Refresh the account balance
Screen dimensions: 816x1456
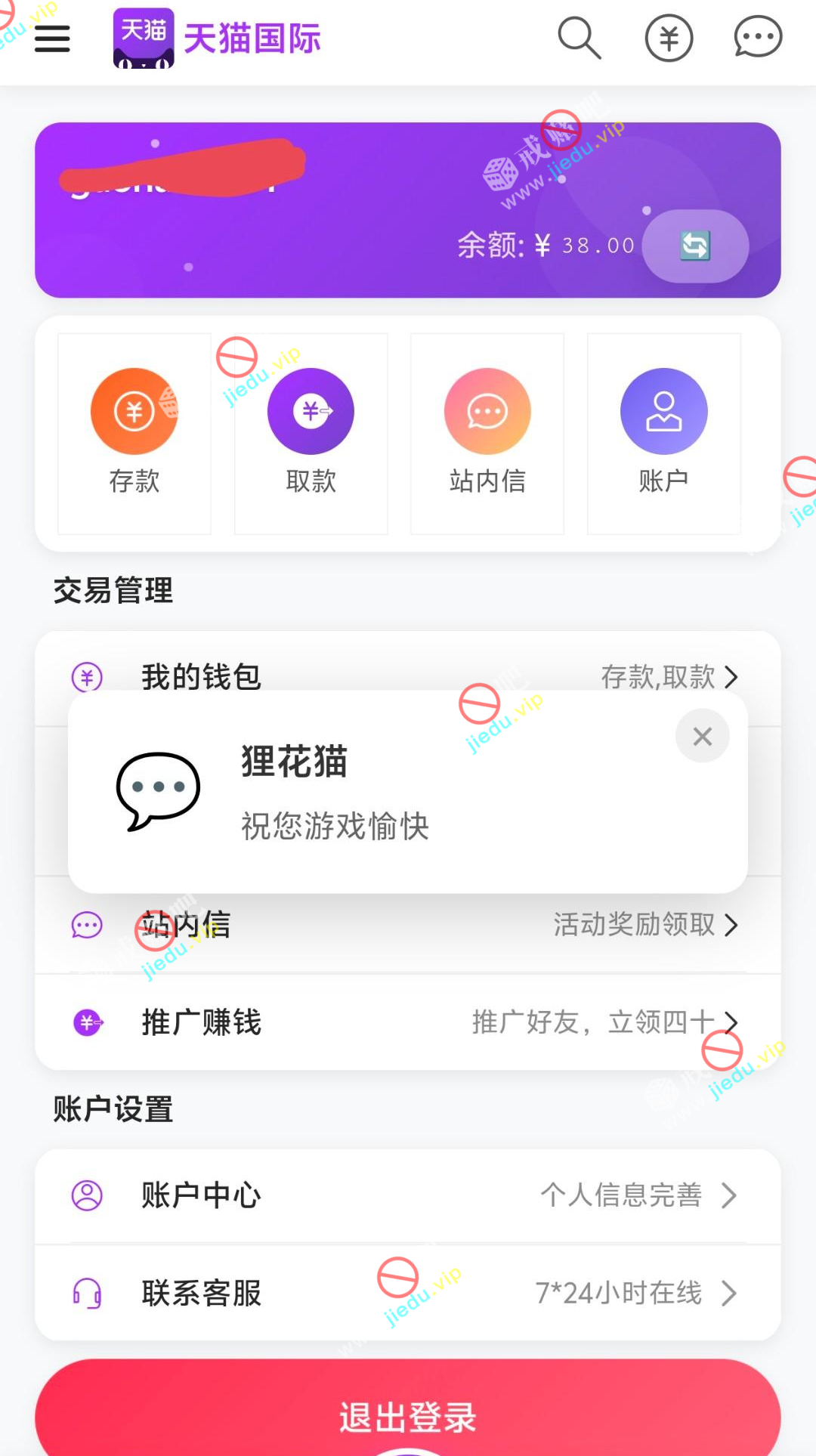pos(695,246)
